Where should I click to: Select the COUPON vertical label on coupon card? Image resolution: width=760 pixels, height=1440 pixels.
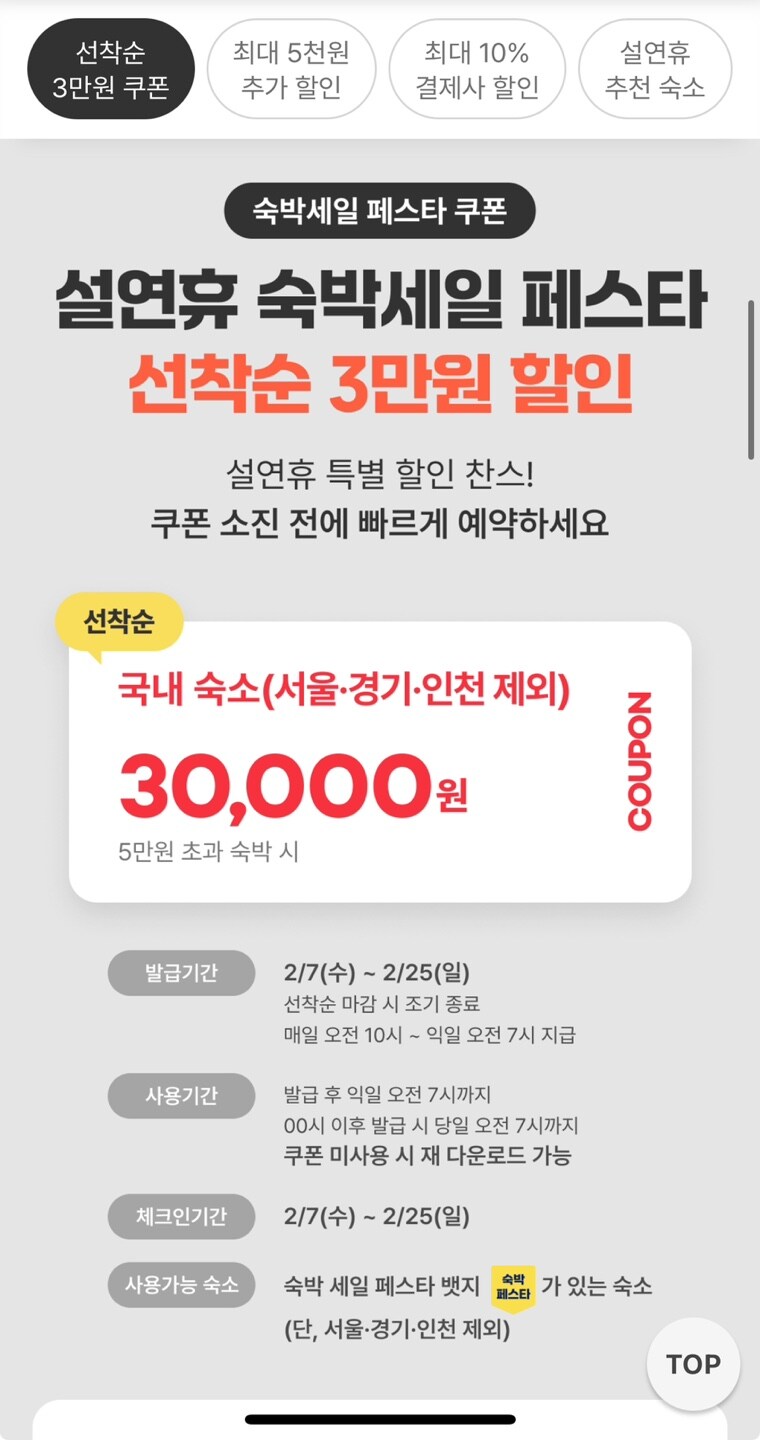tap(641, 760)
